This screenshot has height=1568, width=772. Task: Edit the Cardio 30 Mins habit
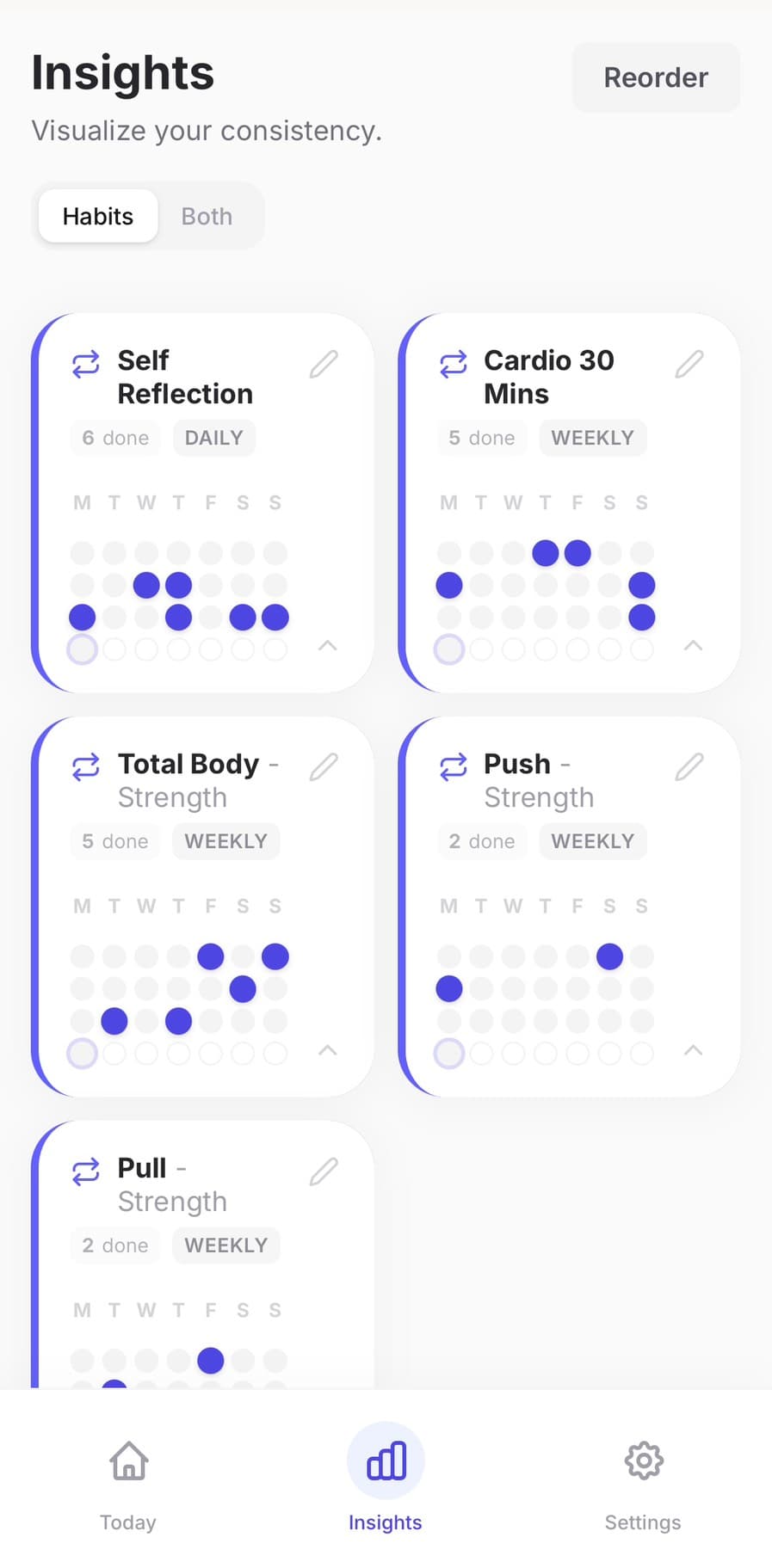pyautogui.click(x=689, y=364)
